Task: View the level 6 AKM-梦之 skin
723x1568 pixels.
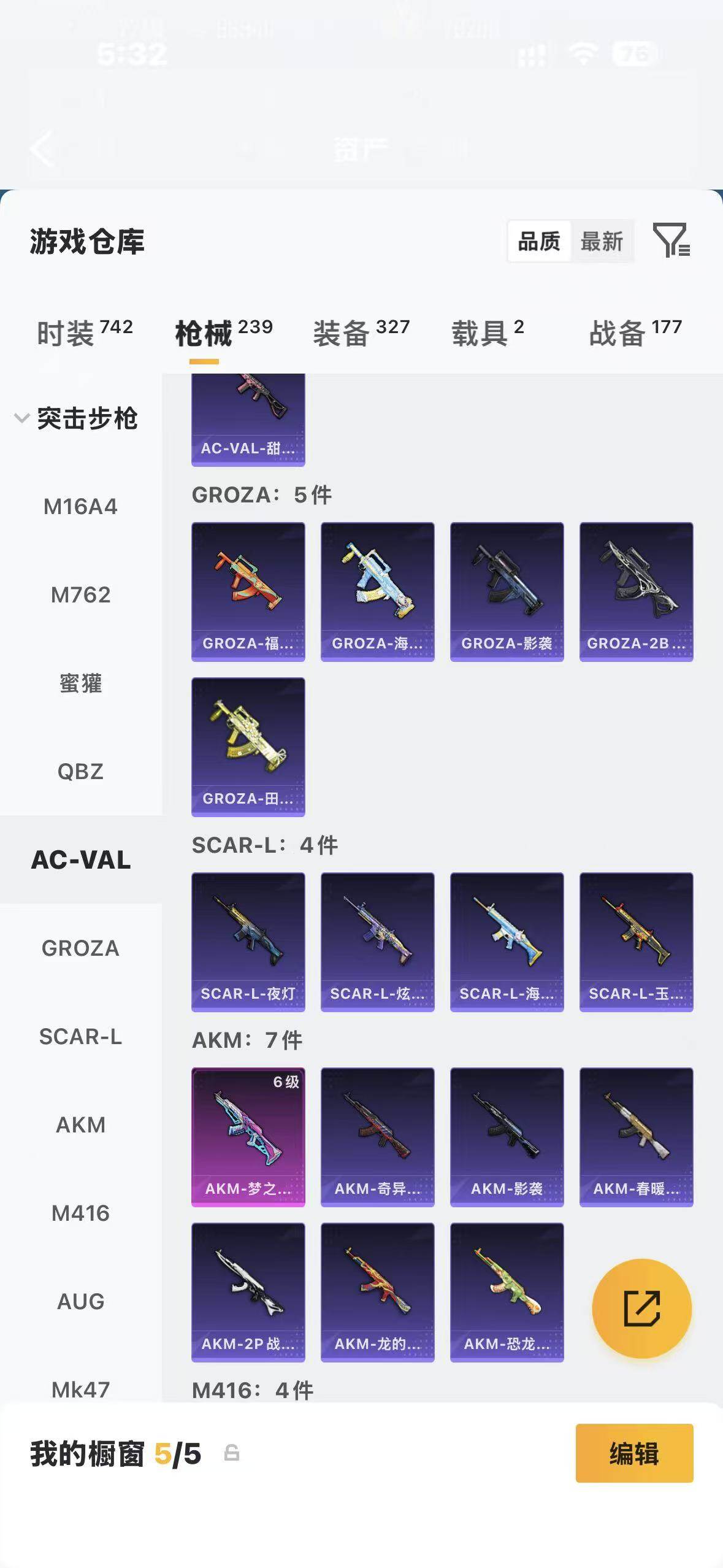Action: [248, 1137]
